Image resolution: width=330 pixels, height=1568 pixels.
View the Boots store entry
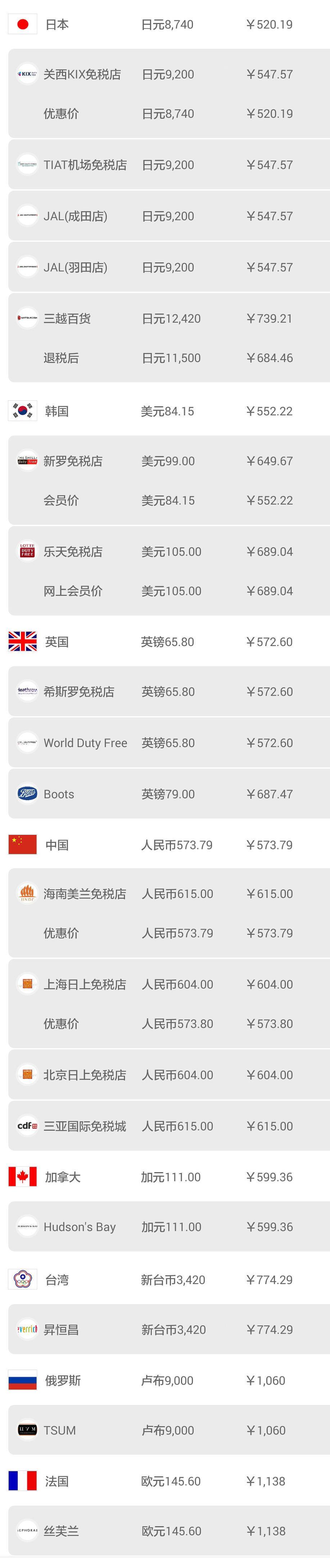click(x=59, y=794)
